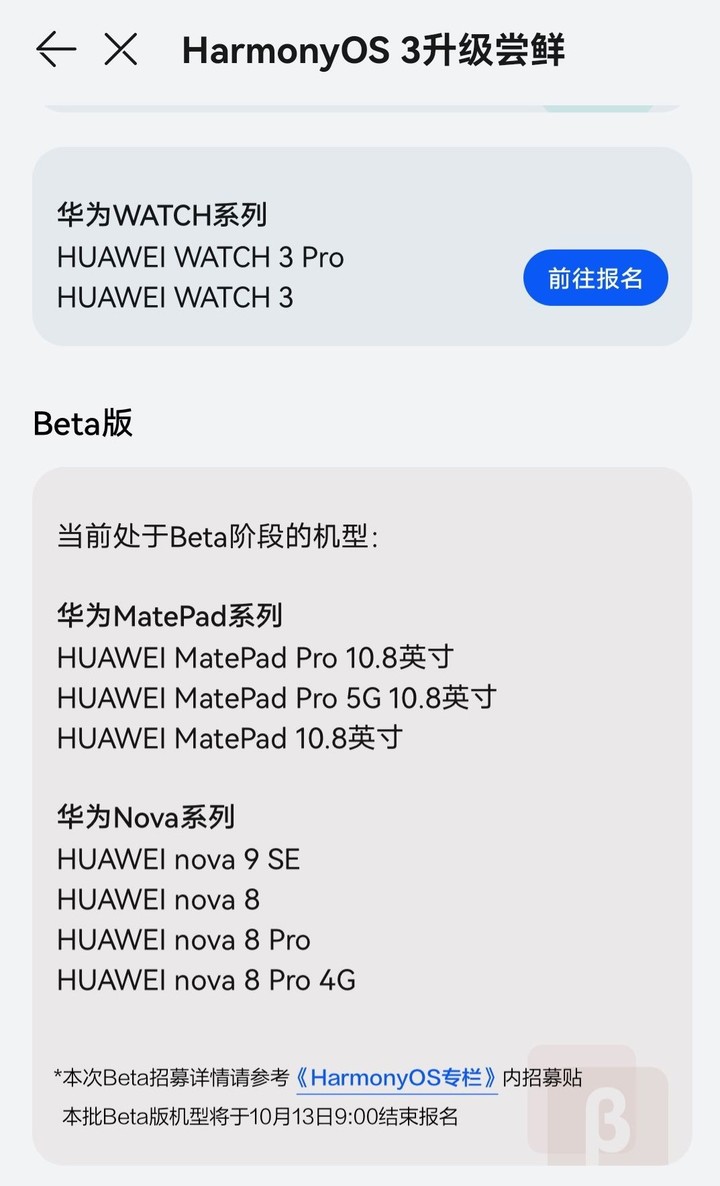This screenshot has height=1186, width=720.
Task: Close the HarmonyOS 3 upgrade page
Action: coord(121,49)
